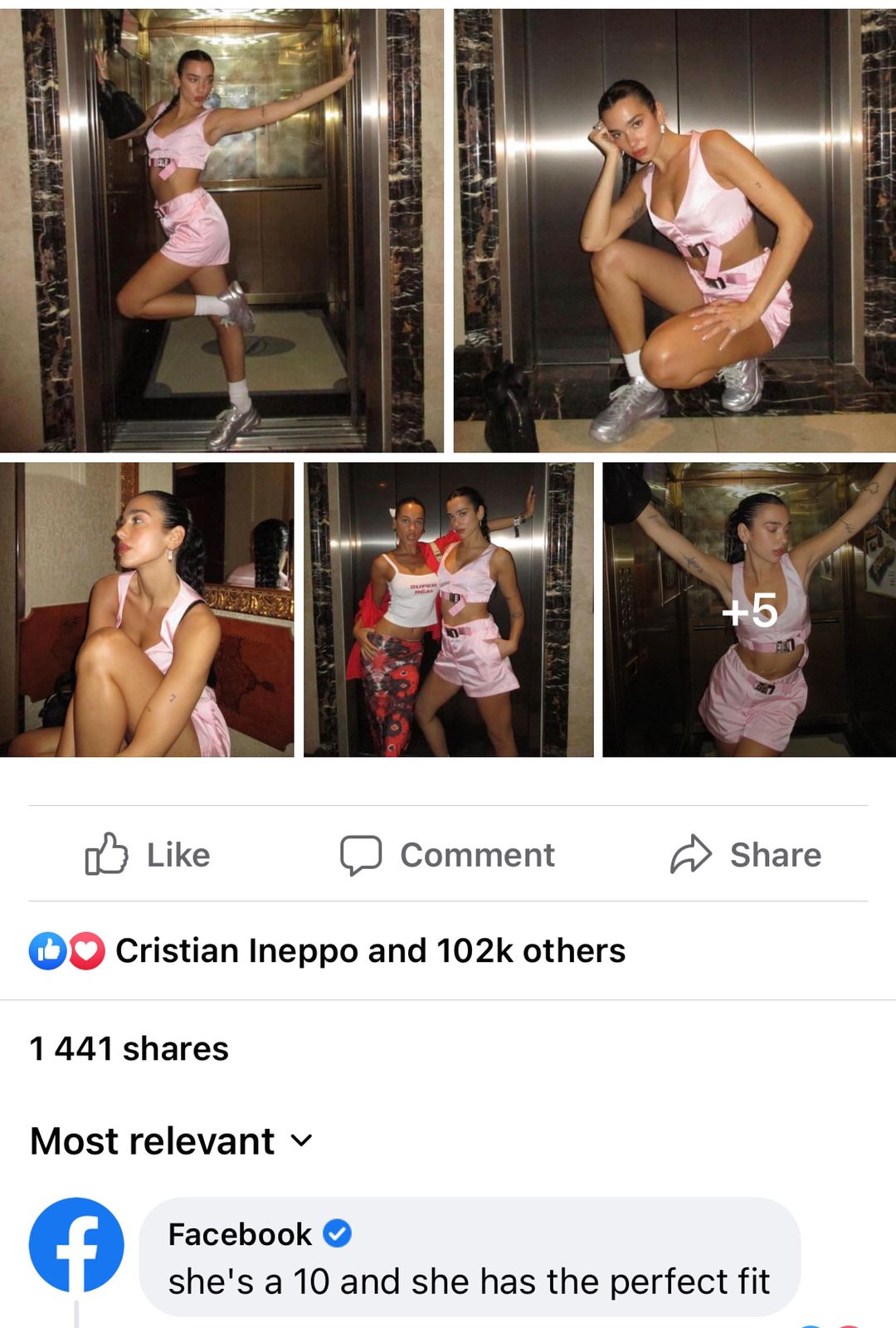The height and width of the screenshot is (1328, 896).
Task: Open the Facebook commenter's profile picture
Action: click(76, 1245)
